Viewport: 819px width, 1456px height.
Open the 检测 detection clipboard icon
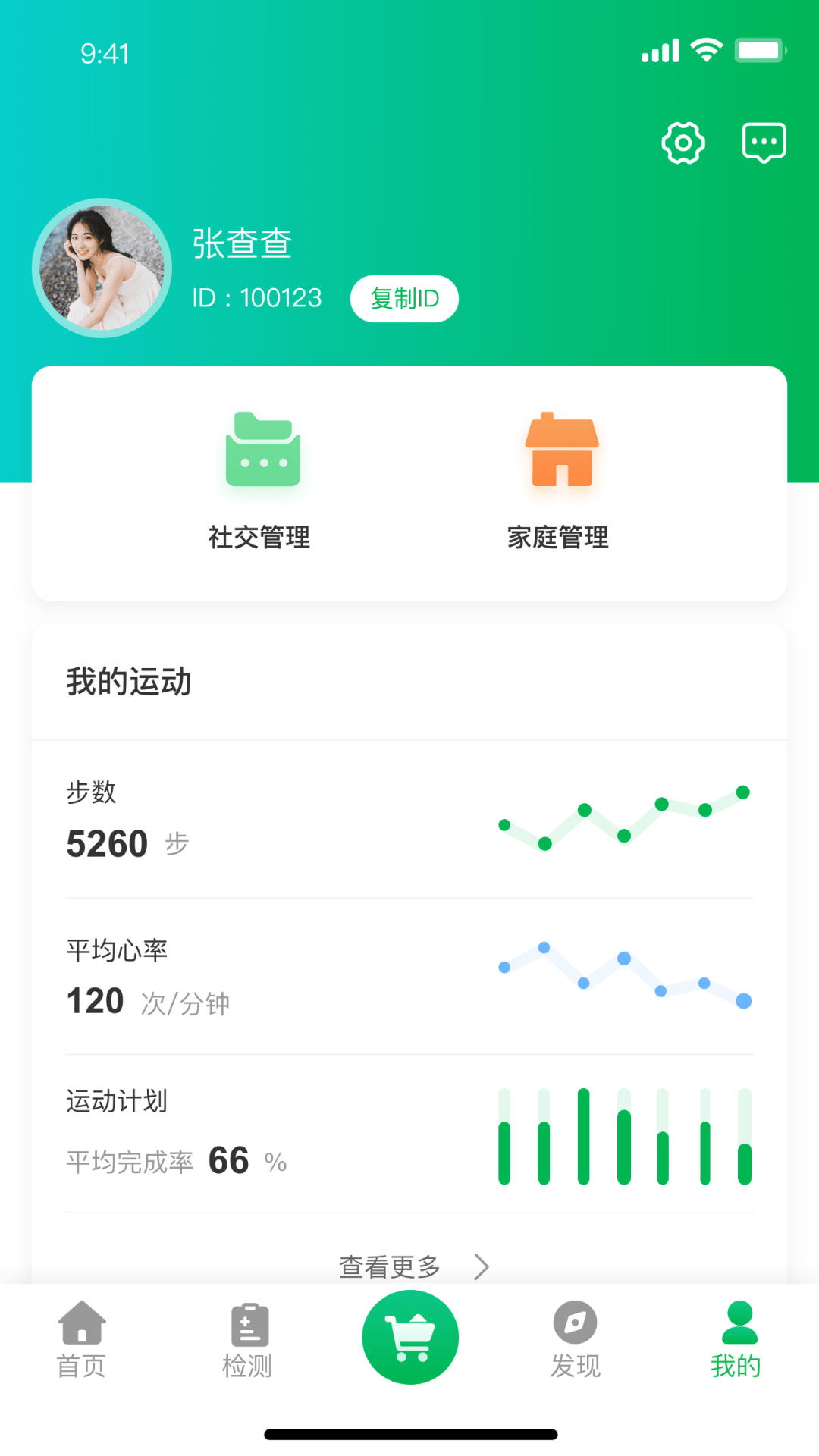247,1323
